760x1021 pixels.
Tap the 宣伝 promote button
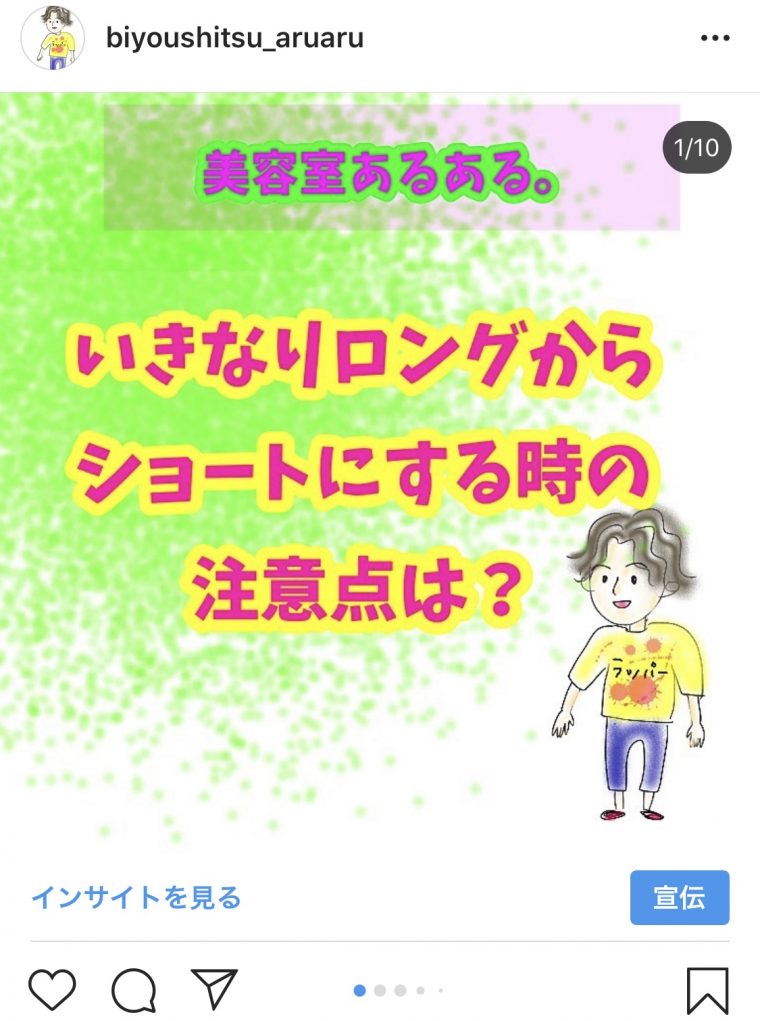679,897
